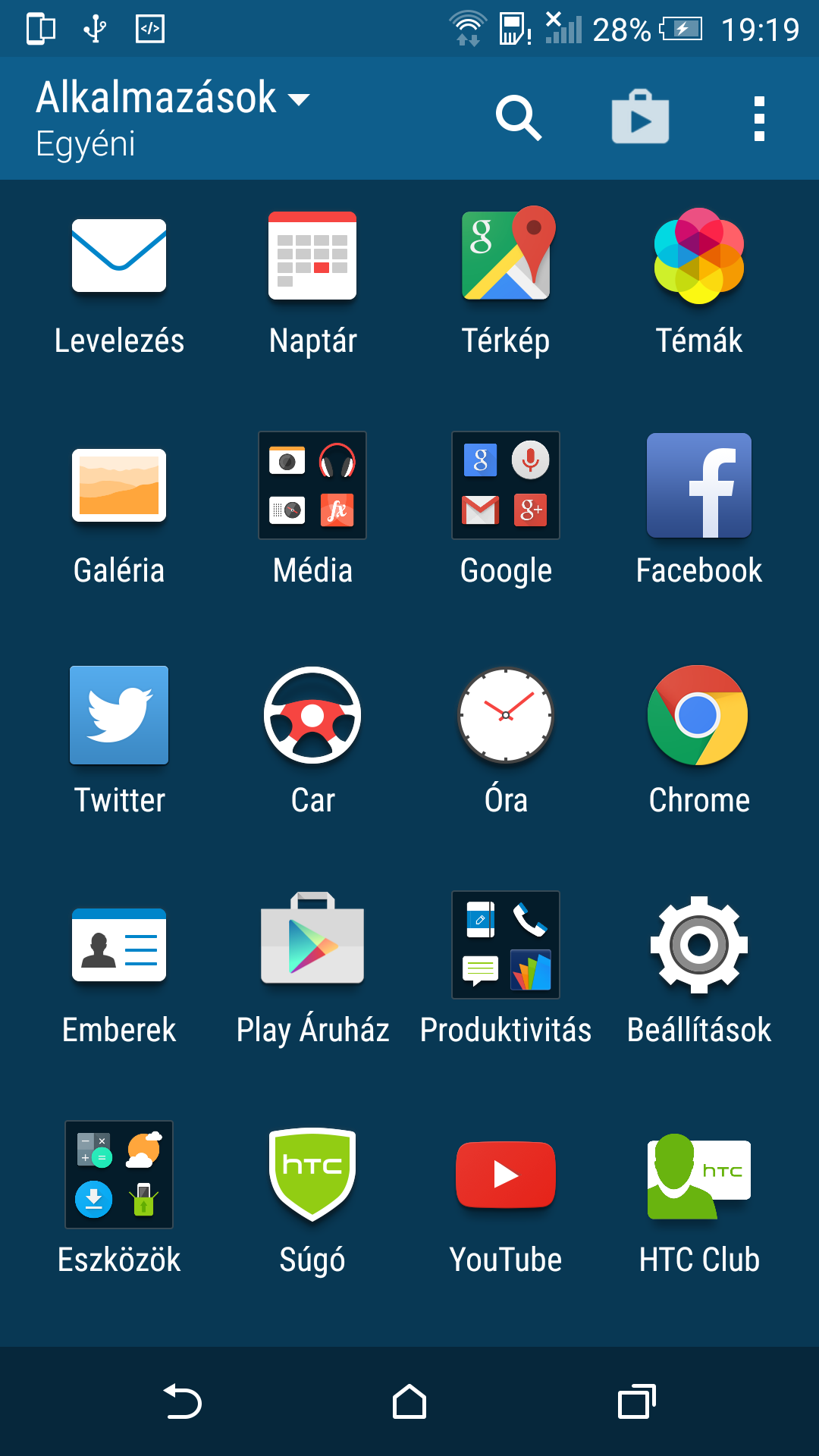
Task: Launch YouTube
Action: tap(506, 1175)
